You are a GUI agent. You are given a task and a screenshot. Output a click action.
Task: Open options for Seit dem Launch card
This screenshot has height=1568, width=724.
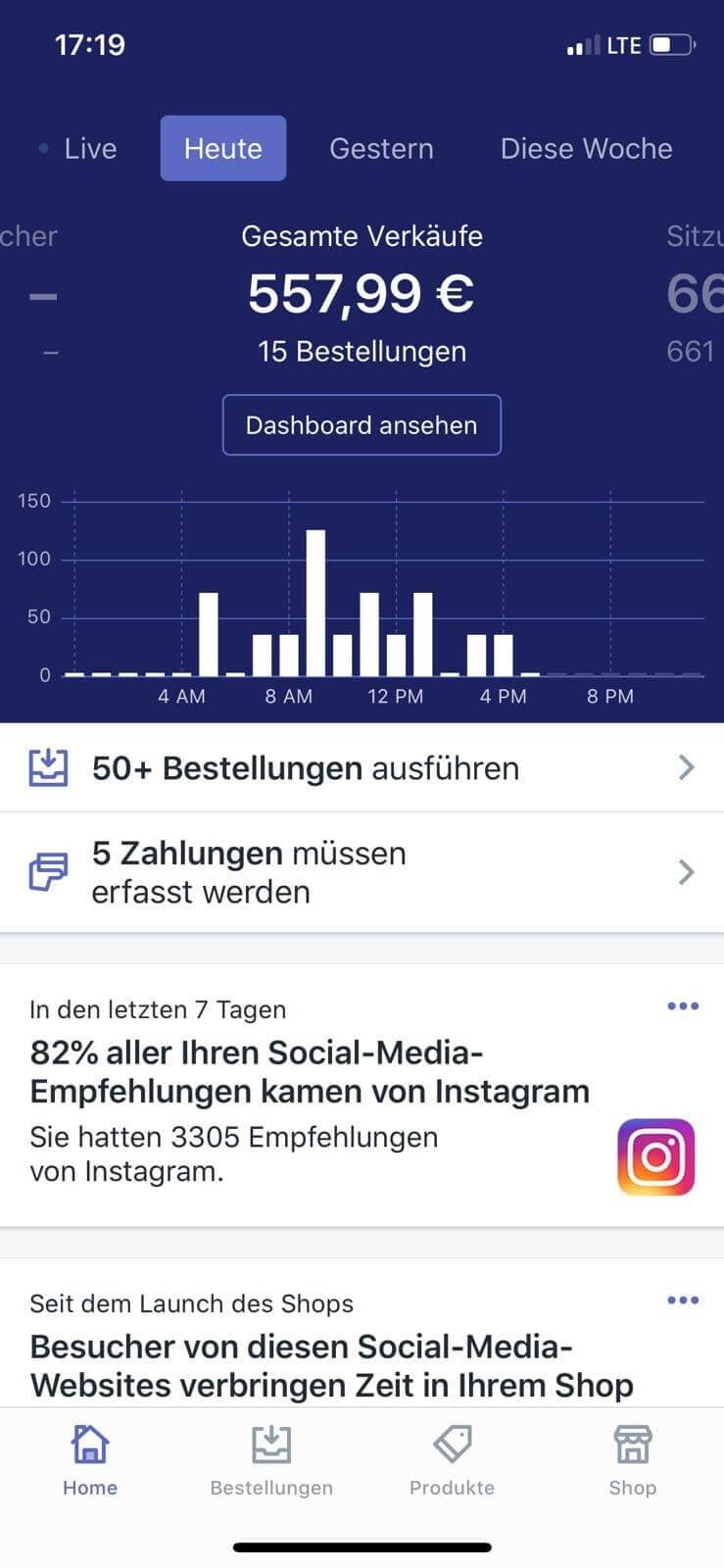point(683,1300)
